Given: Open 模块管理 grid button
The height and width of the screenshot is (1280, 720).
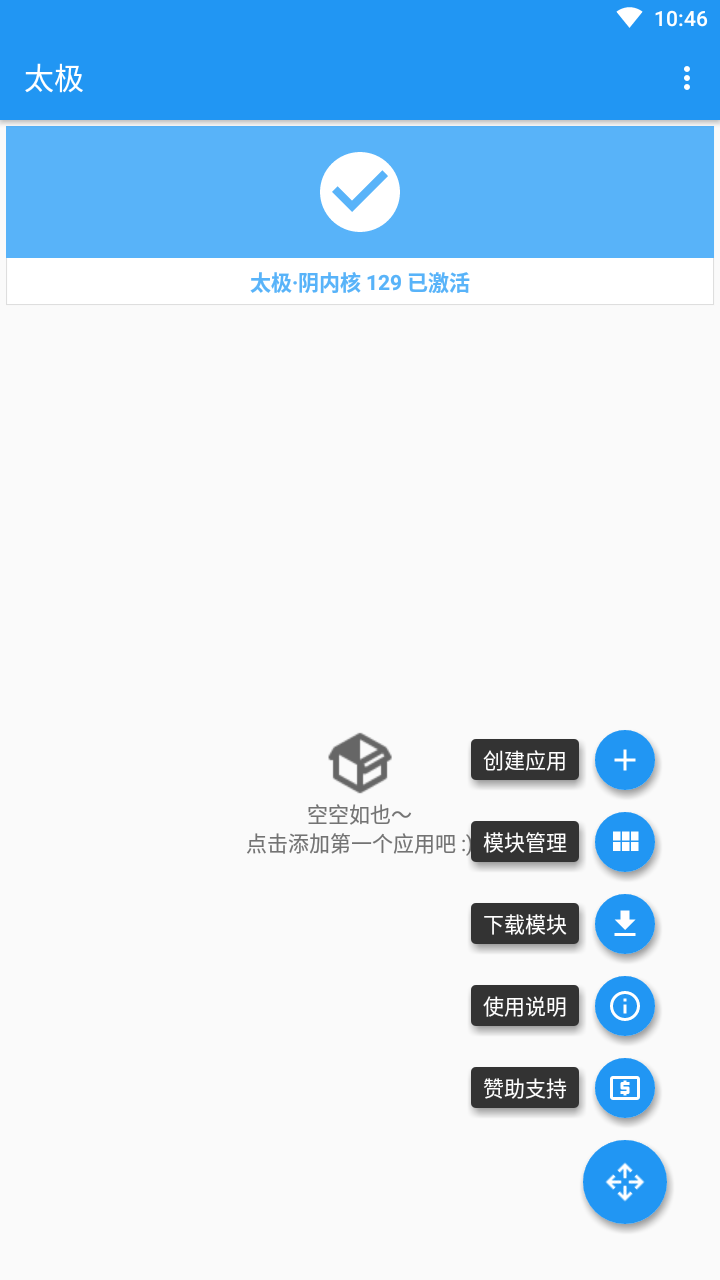Looking at the screenshot, I should pos(625,842).
